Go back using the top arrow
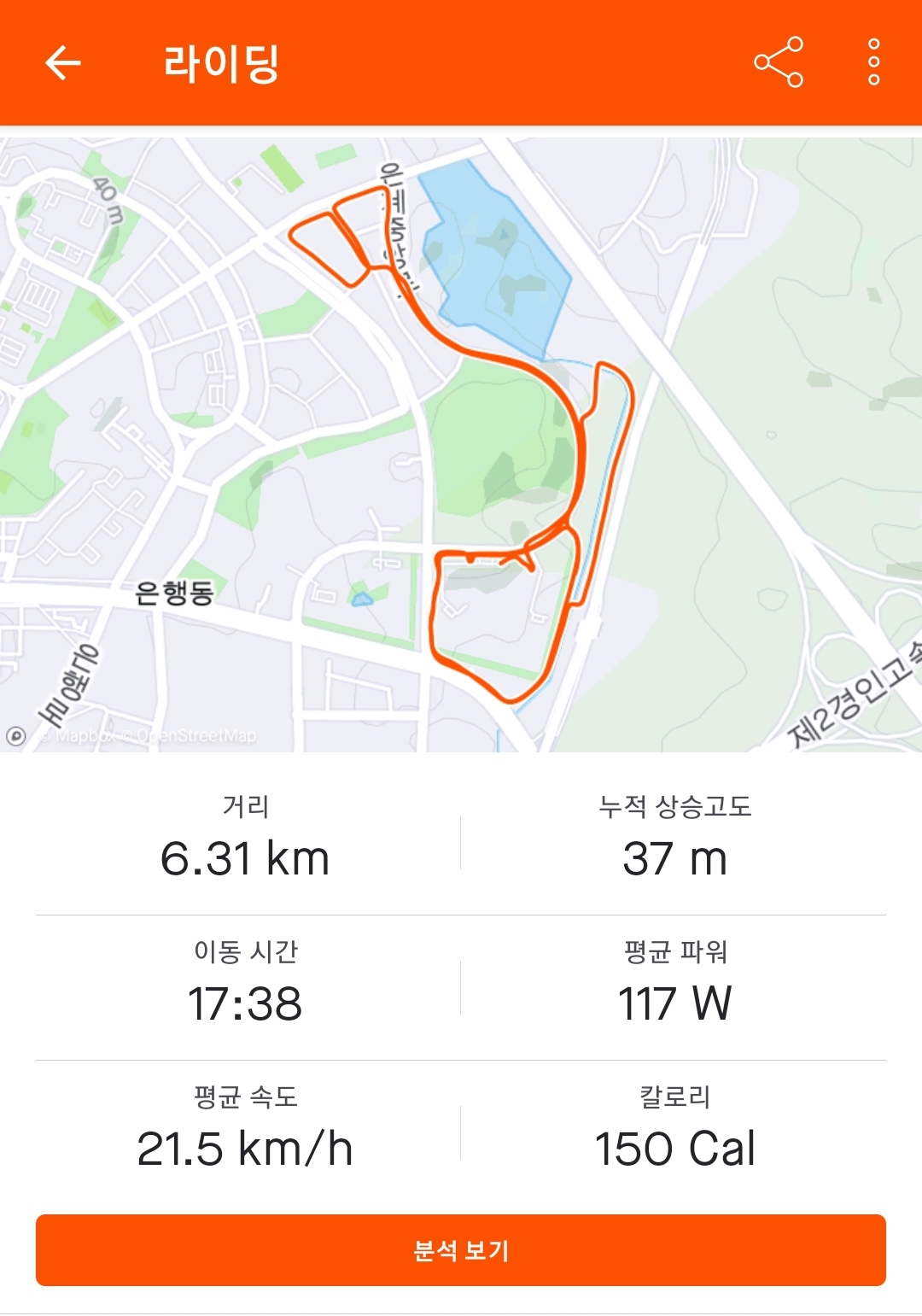The height and width of the screenshot is (1316, 922). (62, 62)
